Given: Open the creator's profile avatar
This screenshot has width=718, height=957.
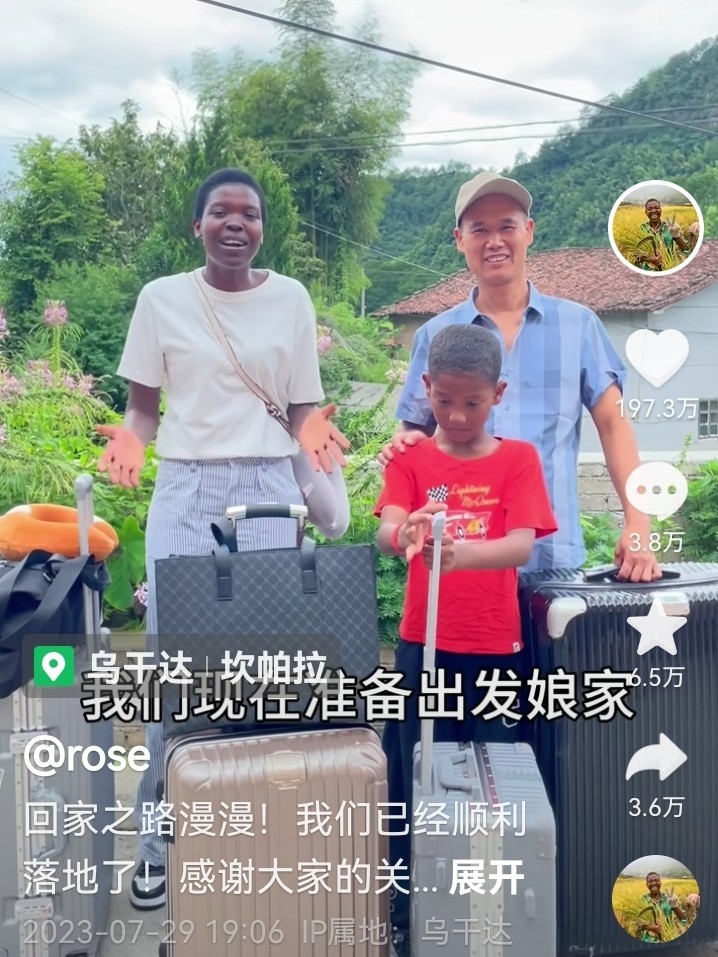Looking at the screenshot, I should [656, 228].
